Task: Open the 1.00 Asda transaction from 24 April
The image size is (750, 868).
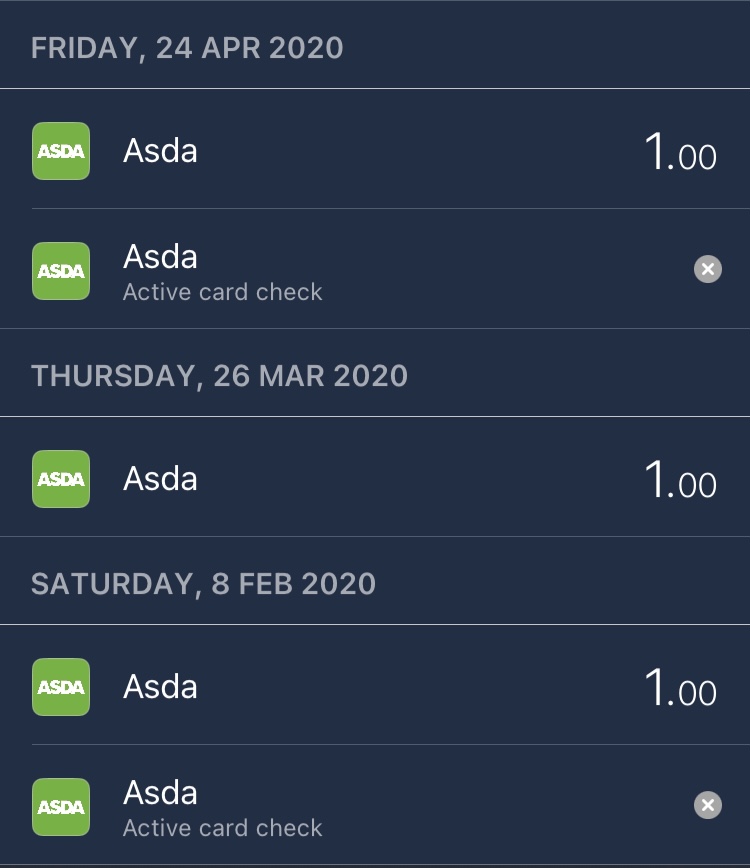Action: pyautogui.click(x=375, y=150)
